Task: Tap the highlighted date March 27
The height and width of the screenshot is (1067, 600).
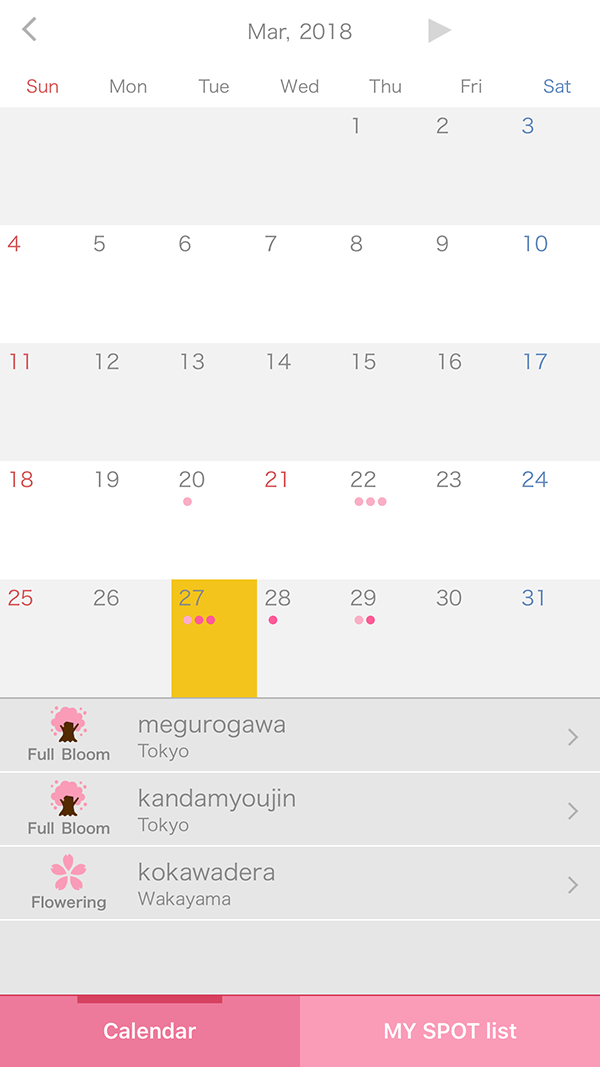Action: pyautogui.click(x=213, y=637)
